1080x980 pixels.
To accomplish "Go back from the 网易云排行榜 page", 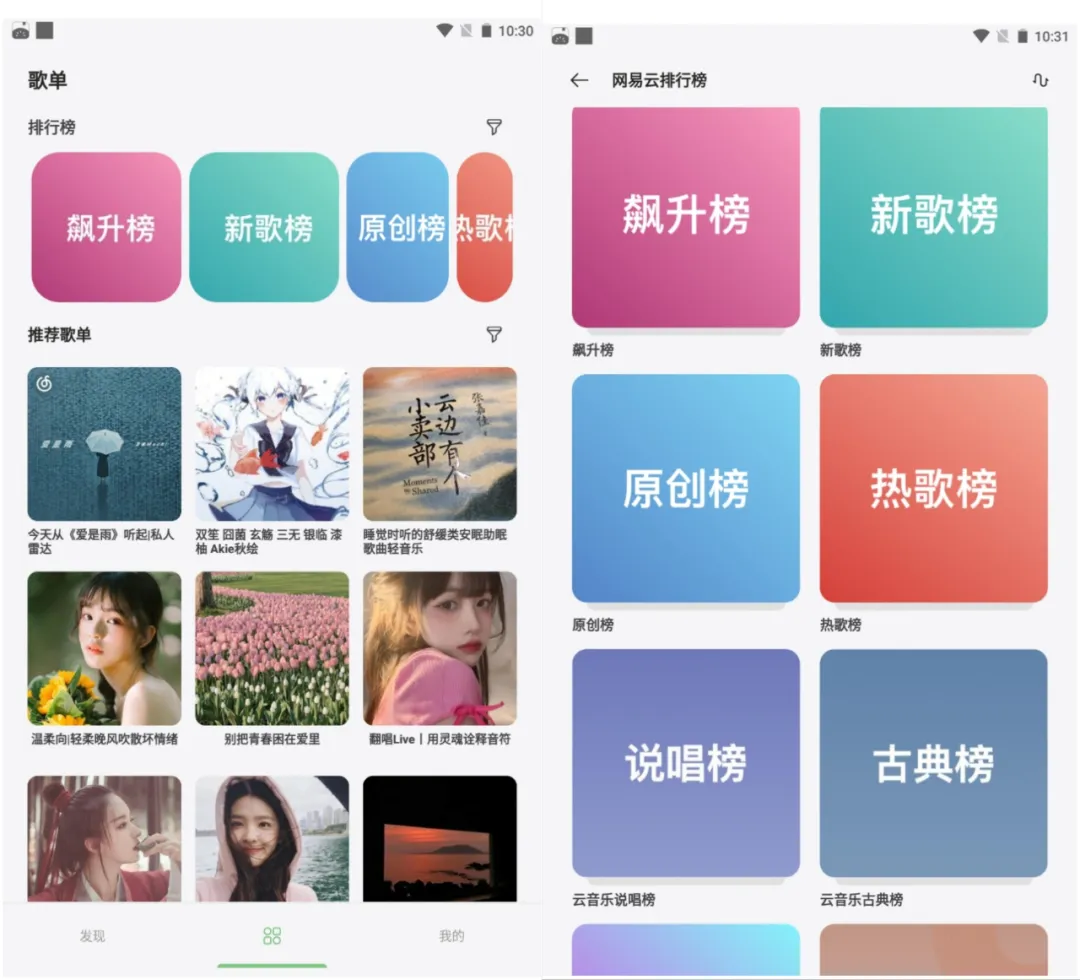I will click(579, 80).
